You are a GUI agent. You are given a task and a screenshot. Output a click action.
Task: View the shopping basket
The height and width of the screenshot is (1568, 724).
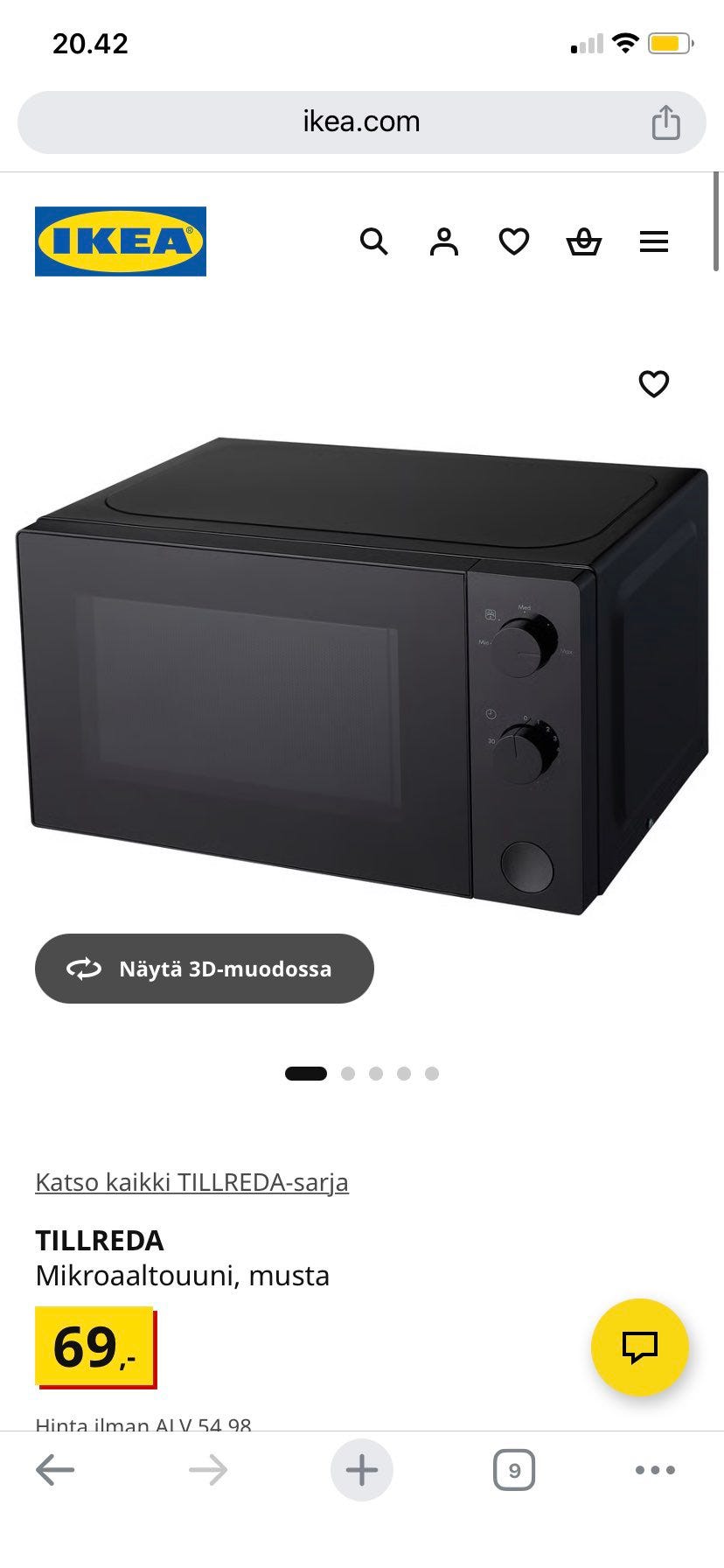pyautogui.click(x=584, y=241)
